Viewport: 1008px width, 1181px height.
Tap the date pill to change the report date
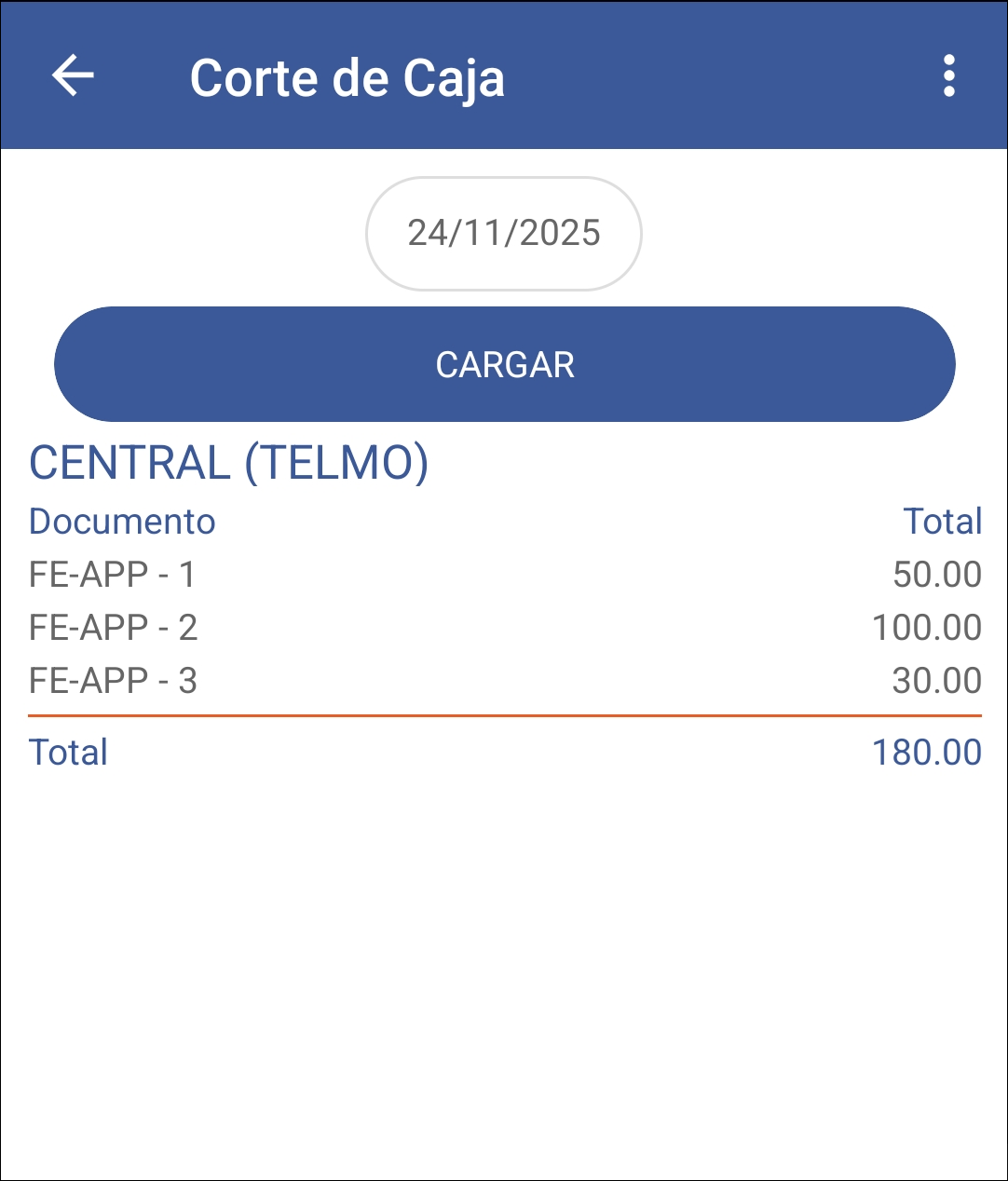pyautogui.click(x=504, y=233)
